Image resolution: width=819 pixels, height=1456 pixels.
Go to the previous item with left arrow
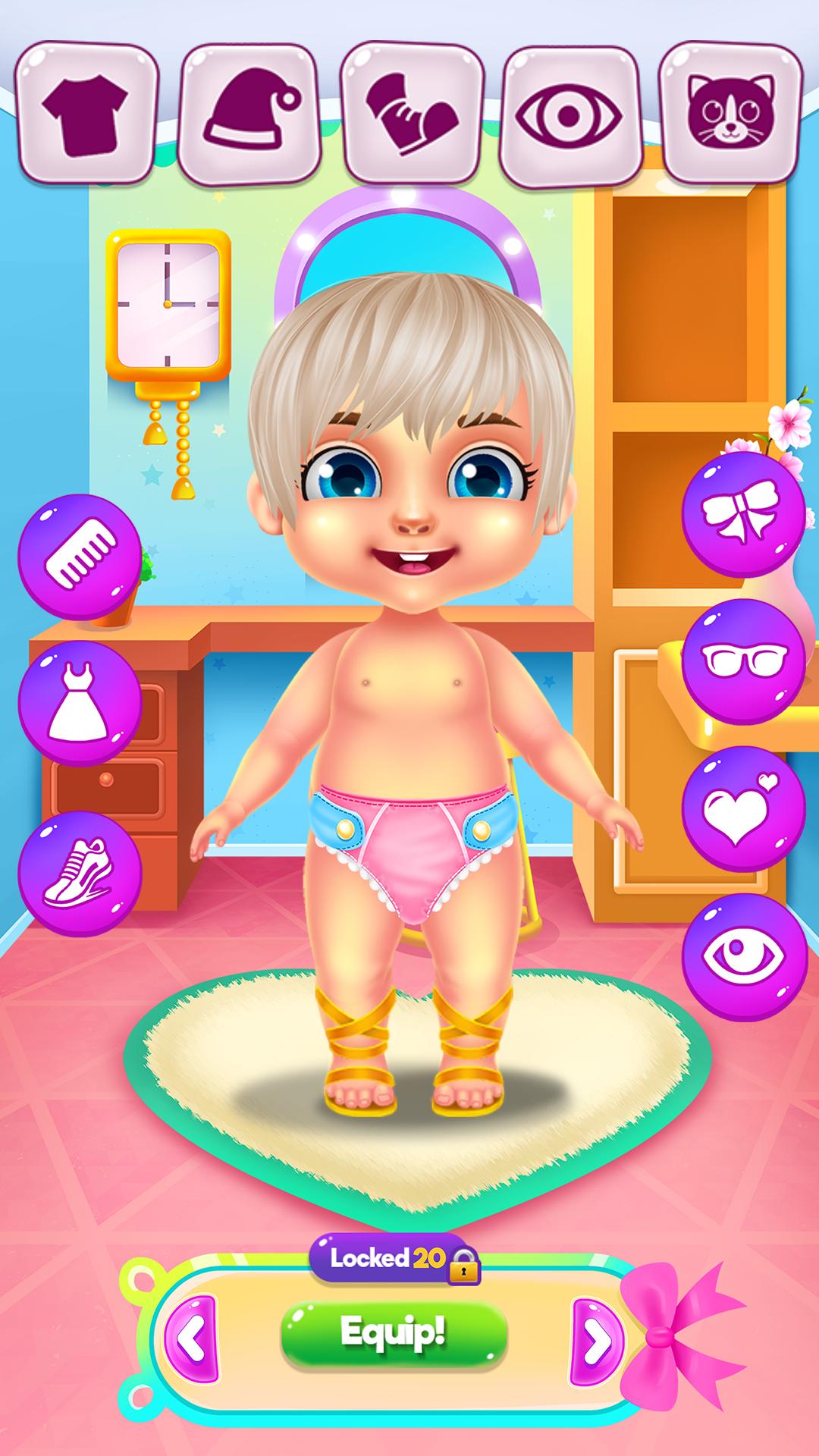(x=190, y=1340)
